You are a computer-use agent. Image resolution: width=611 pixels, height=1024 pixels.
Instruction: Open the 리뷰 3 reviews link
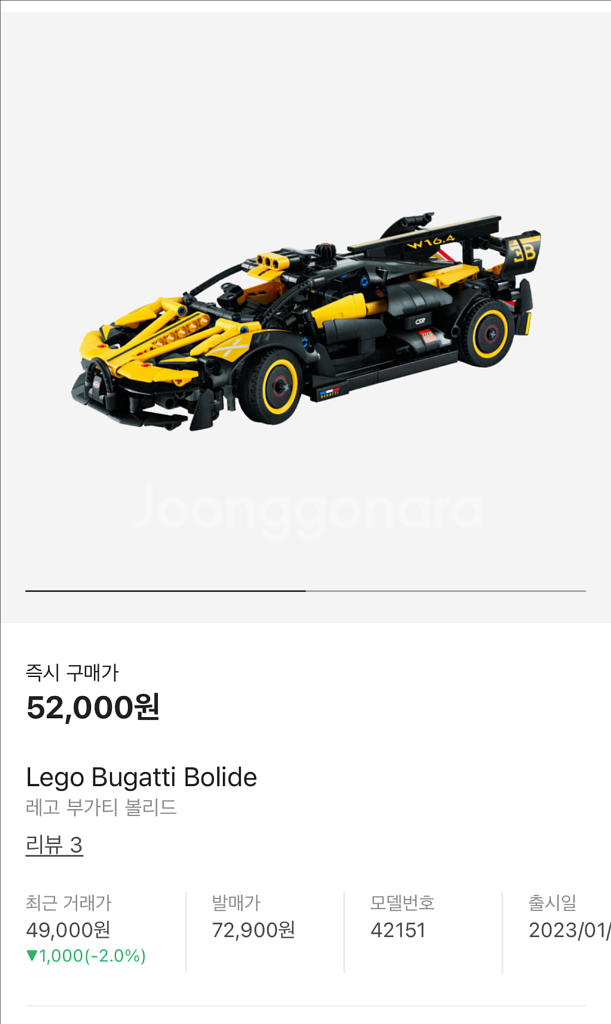pos(54,844)
